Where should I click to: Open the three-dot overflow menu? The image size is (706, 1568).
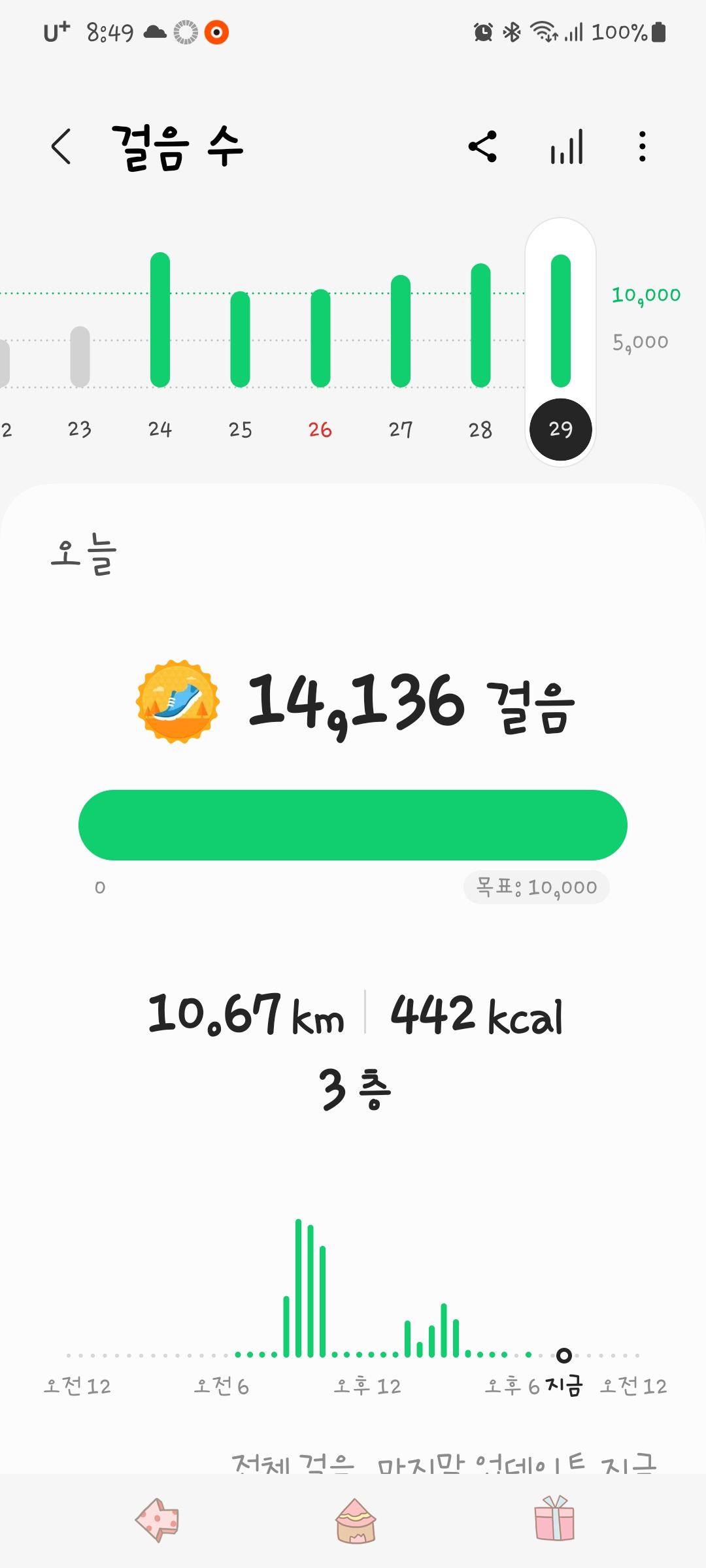(643, 146)
